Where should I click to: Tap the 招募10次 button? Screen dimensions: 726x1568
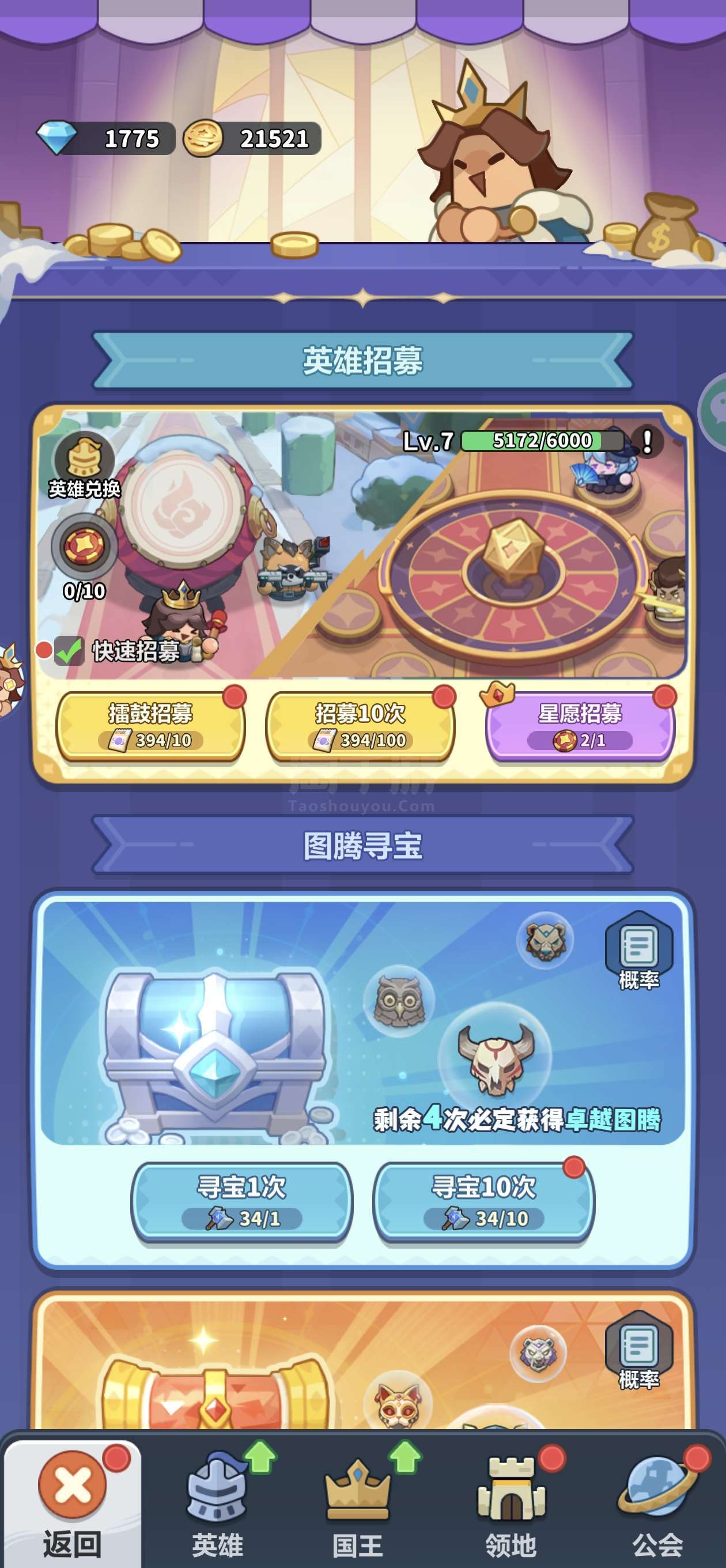click(x=360, y=726)
